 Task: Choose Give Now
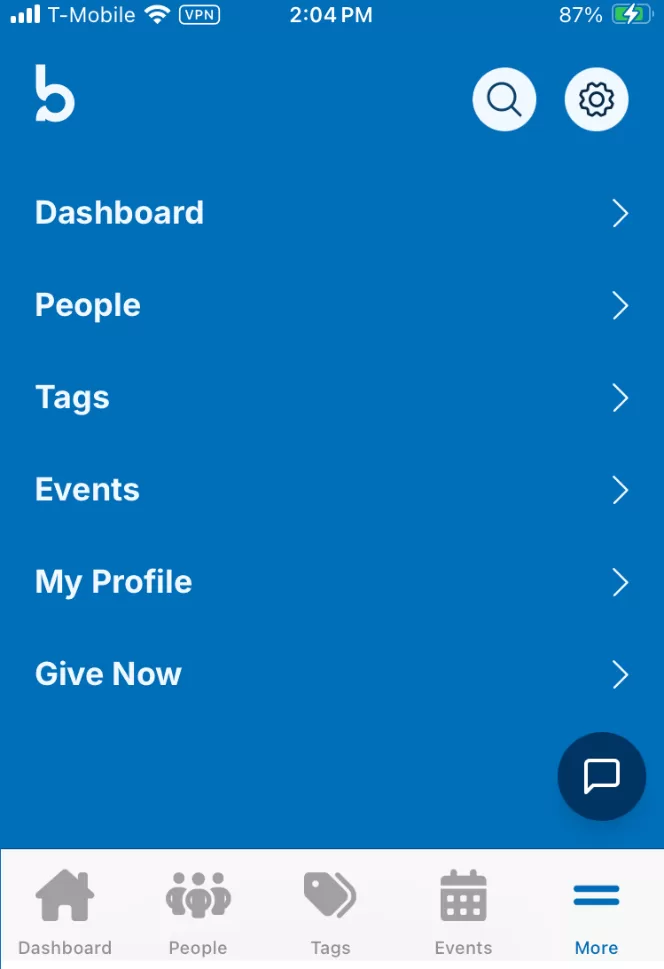point(331,674)
